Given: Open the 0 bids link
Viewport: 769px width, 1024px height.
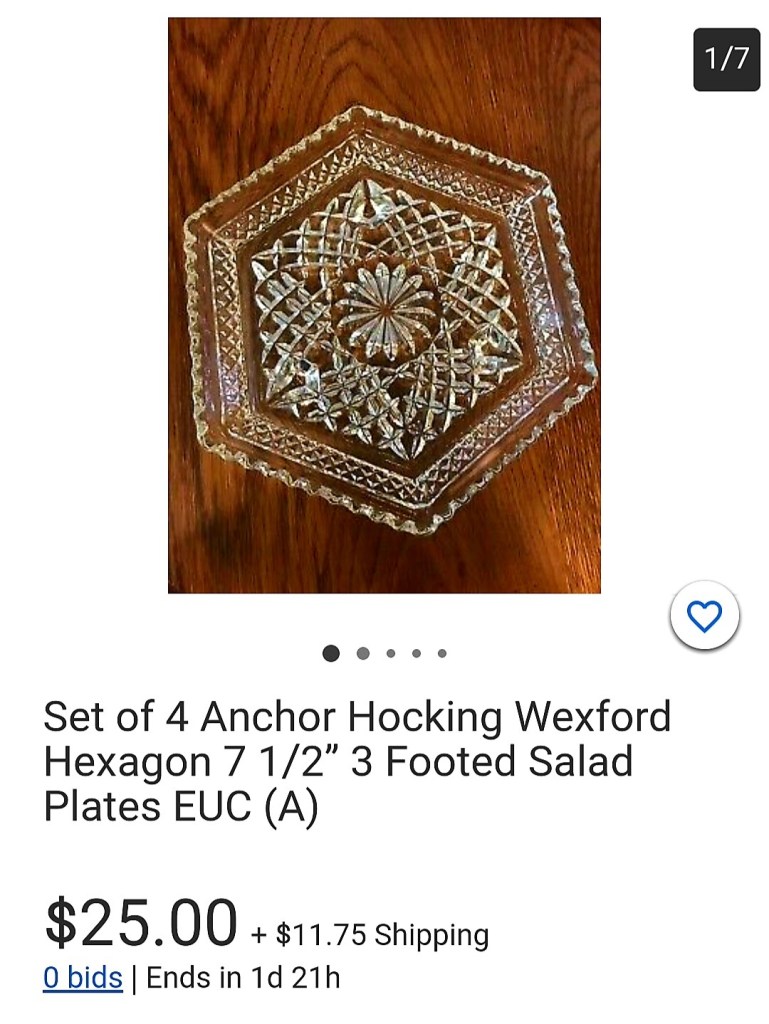Looking at the screenshot, I should (x=83, y=977).
